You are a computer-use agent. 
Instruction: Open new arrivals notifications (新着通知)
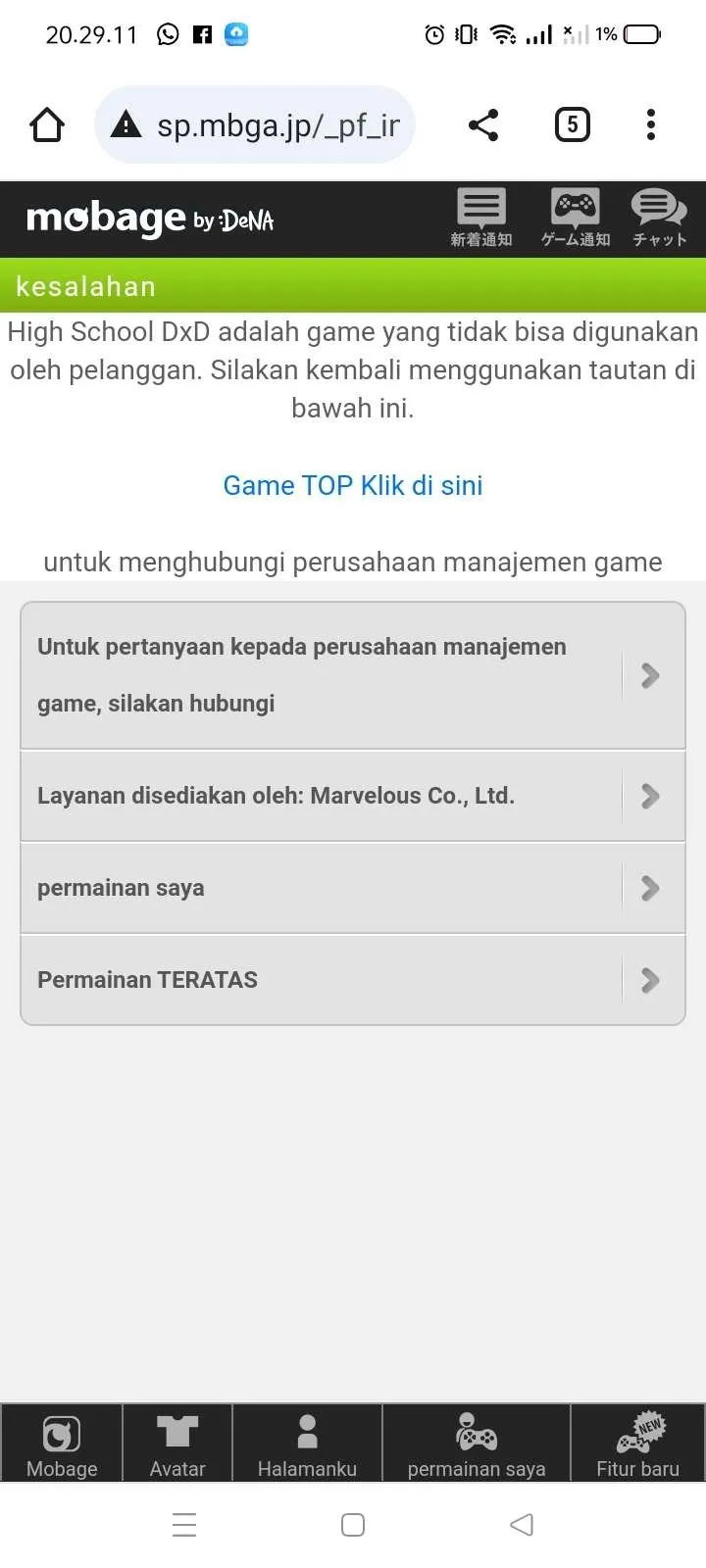click(x=481, y=219)
